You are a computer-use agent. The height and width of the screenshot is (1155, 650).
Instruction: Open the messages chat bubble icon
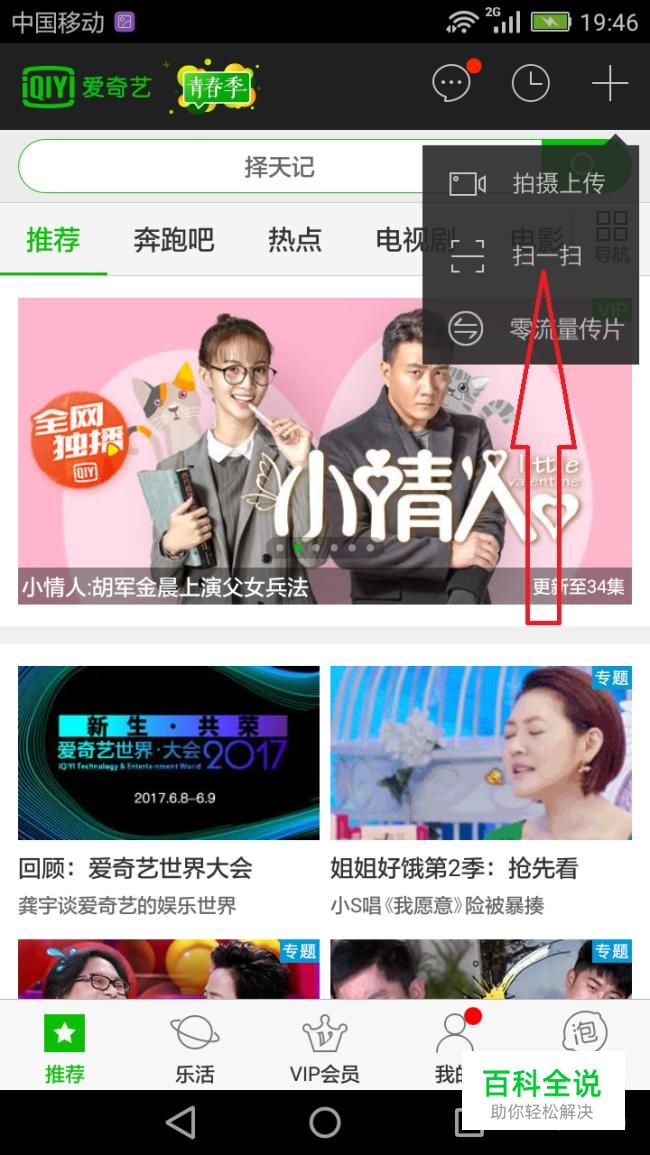452,85
